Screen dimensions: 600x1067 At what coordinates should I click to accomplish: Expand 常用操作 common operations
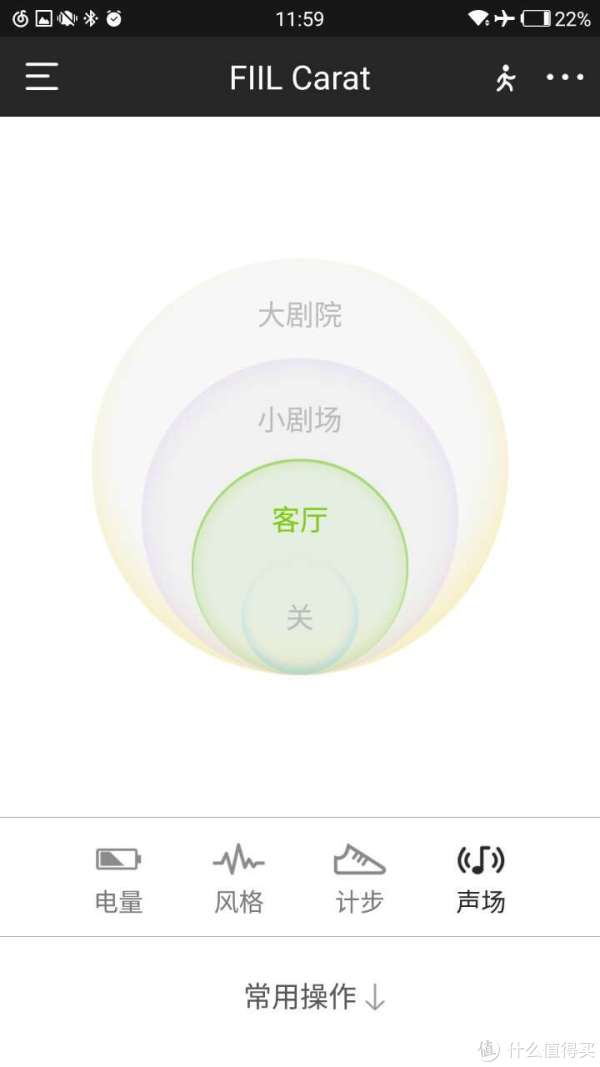pos(315,997)
